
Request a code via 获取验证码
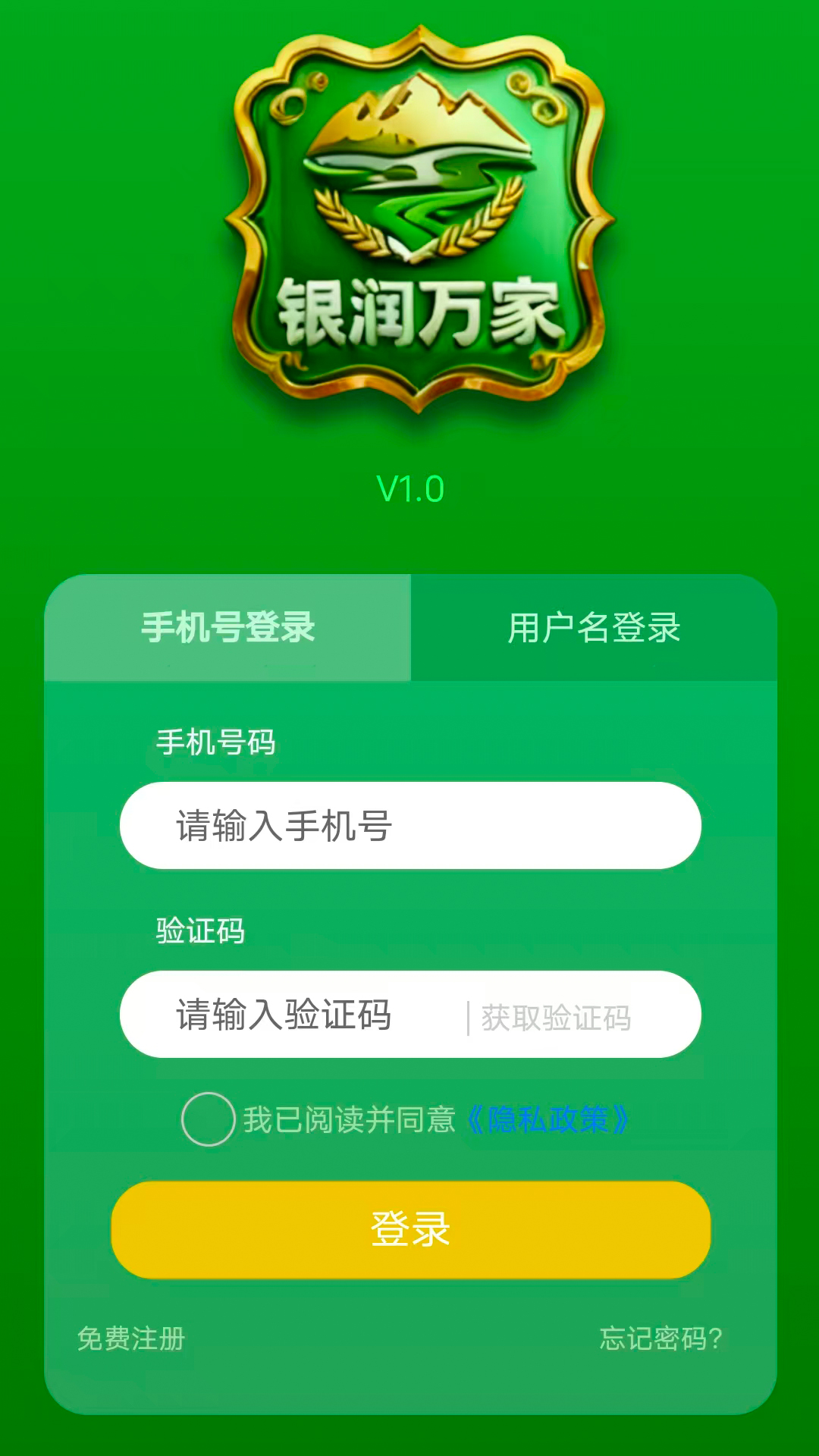tap(556, 1018)
